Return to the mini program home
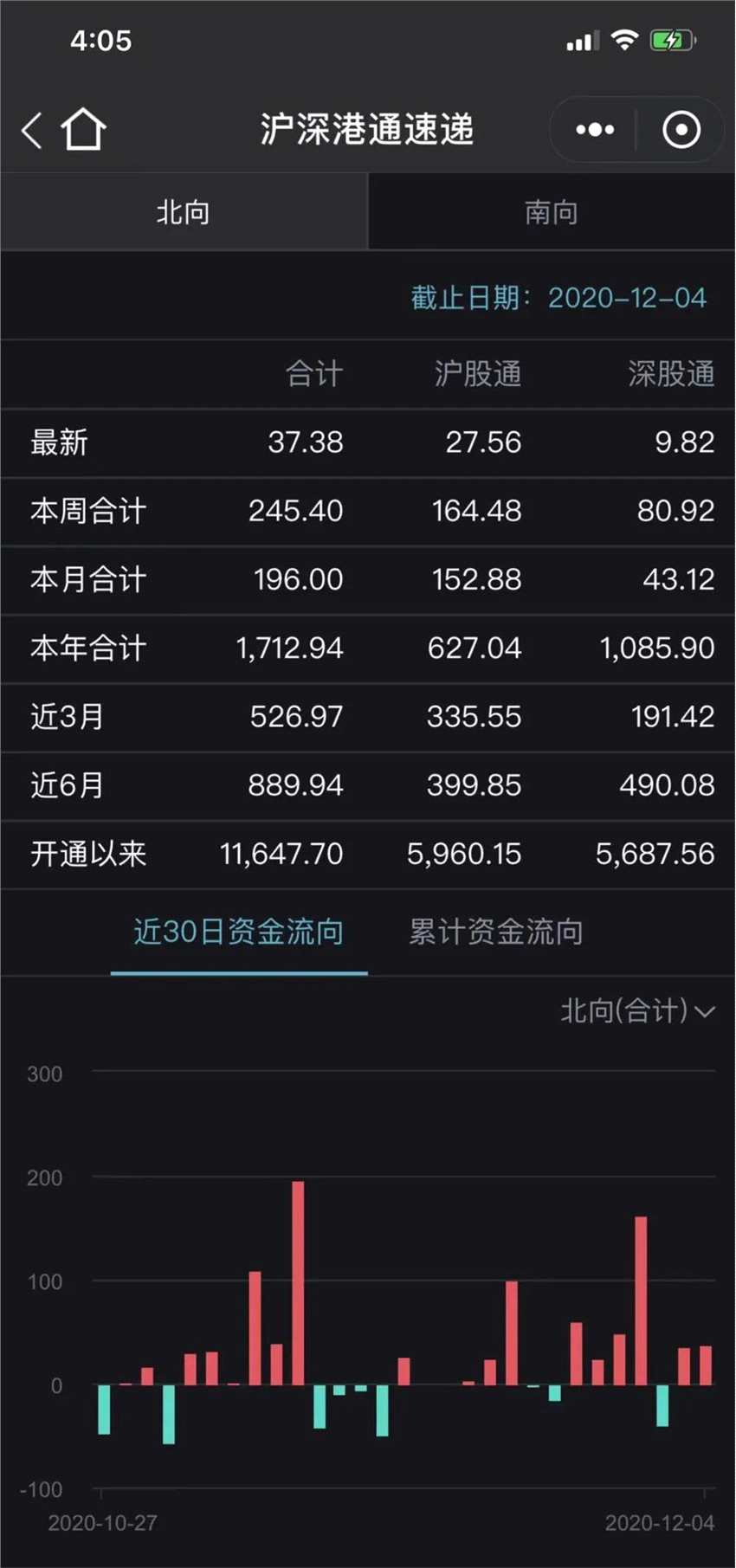The image size is (736, 1568). point(83,130)
